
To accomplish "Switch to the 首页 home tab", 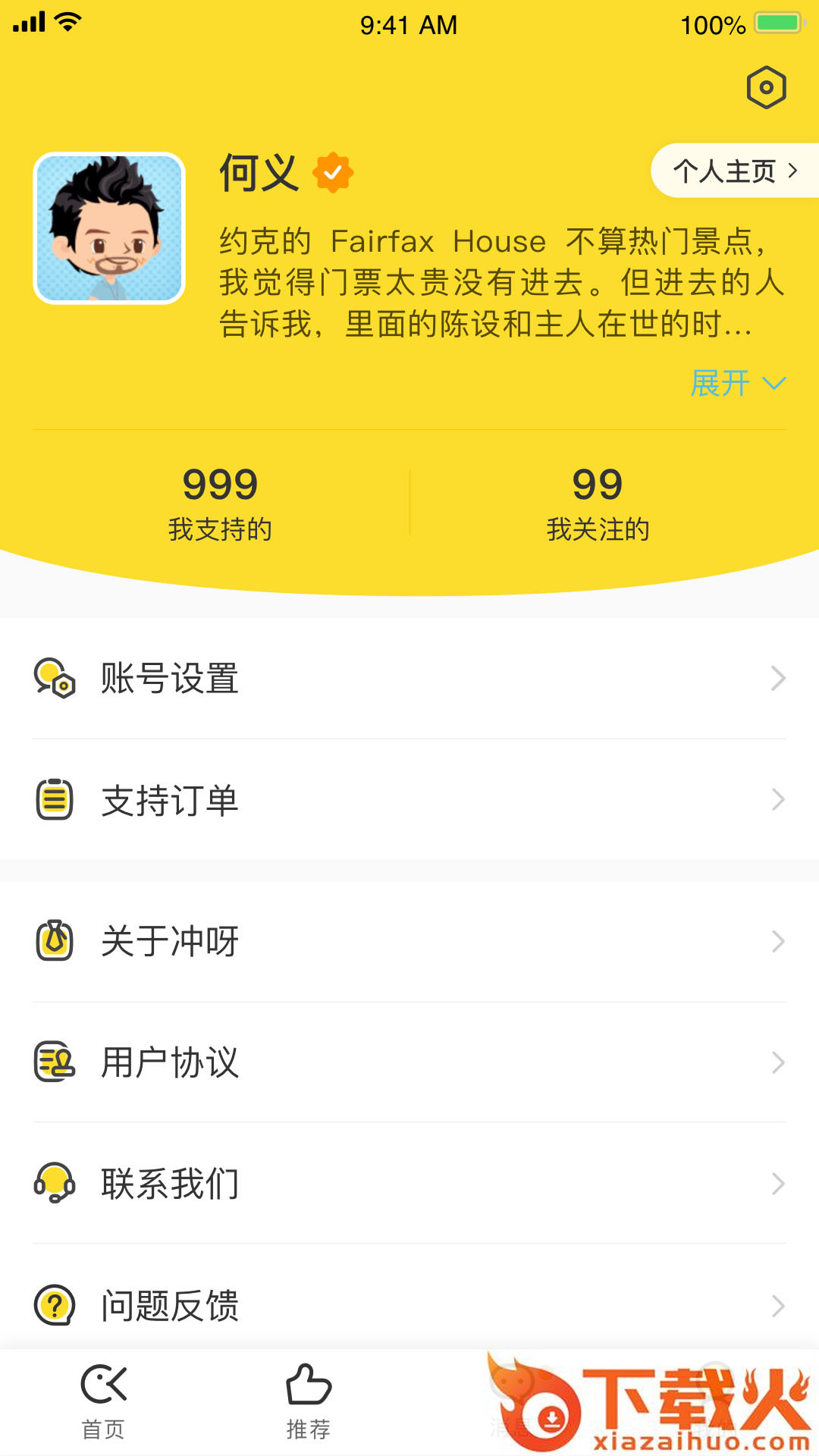I will coord(103,1401).
